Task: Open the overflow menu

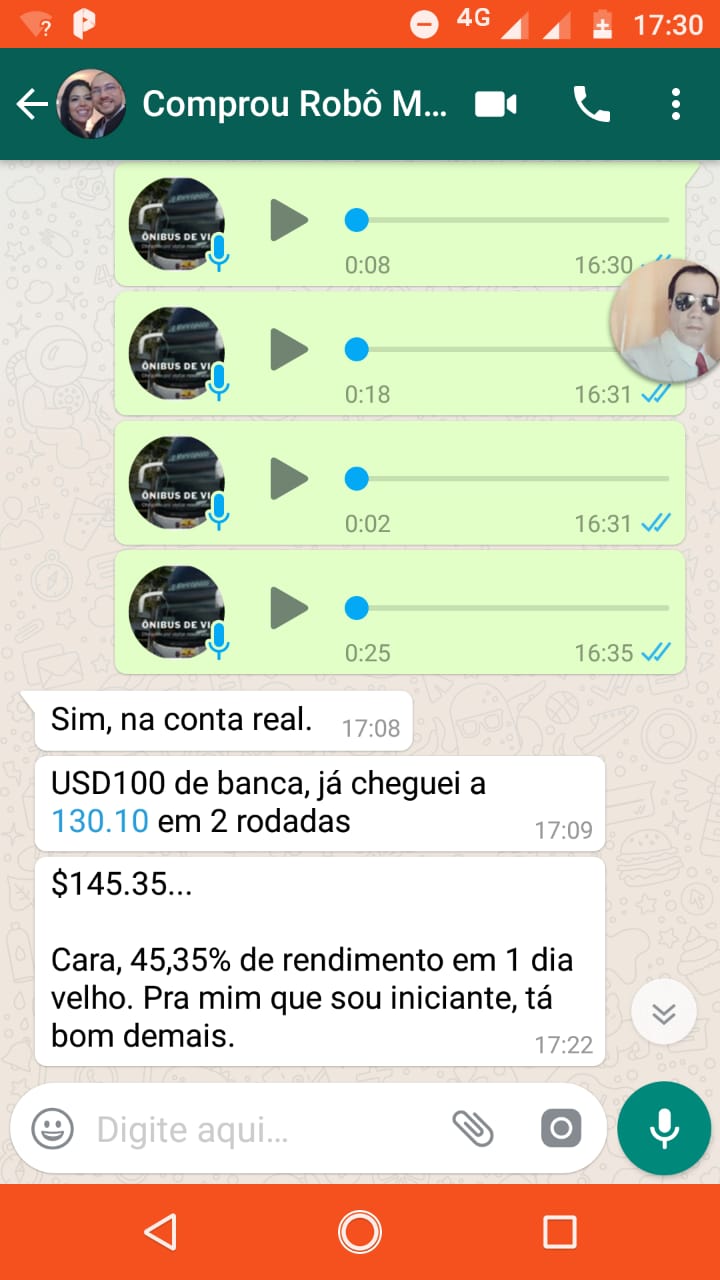Action: [676, 104]
